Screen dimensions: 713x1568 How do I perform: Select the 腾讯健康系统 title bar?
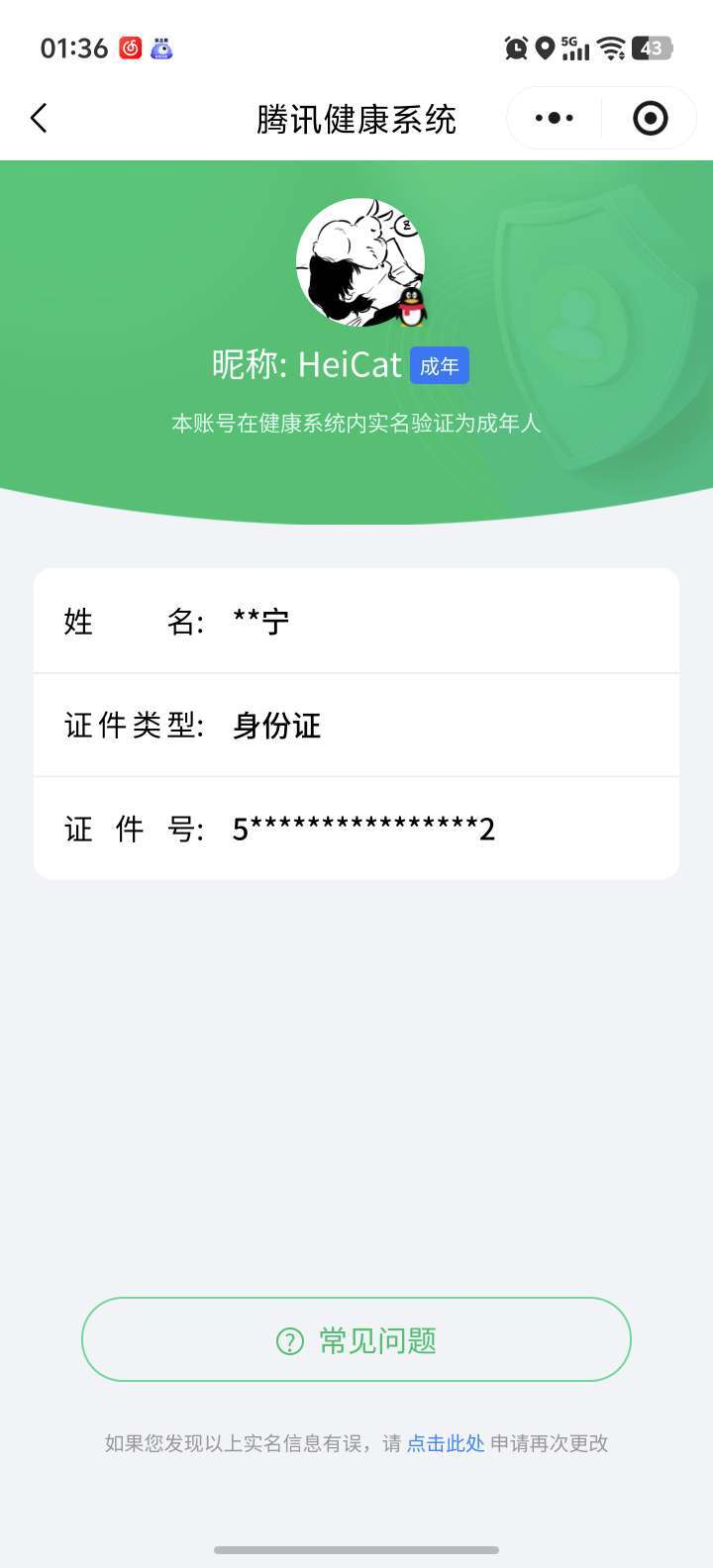point(356,117)
